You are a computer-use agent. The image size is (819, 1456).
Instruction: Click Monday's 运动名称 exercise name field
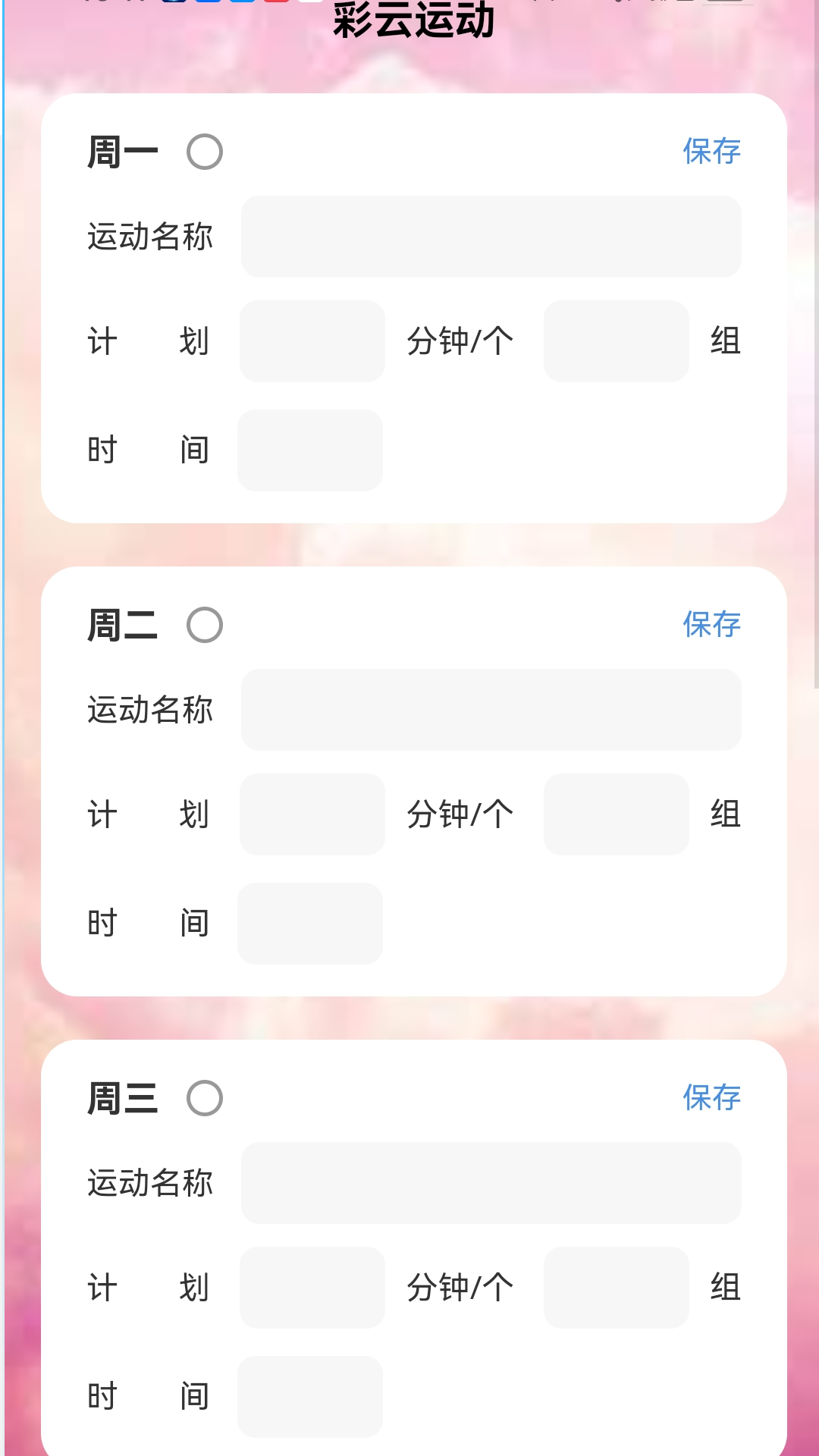491,237
